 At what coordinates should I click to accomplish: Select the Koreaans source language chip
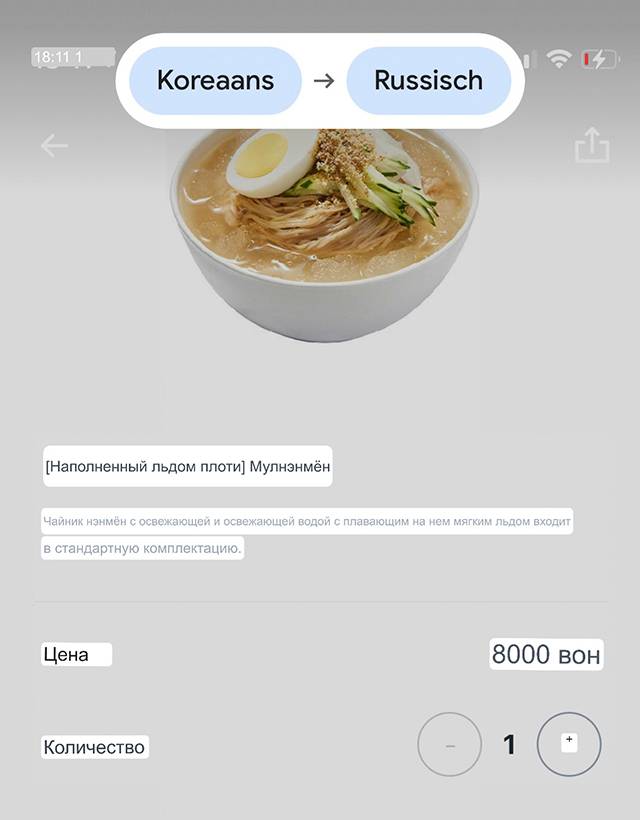[x=215, y=80]
